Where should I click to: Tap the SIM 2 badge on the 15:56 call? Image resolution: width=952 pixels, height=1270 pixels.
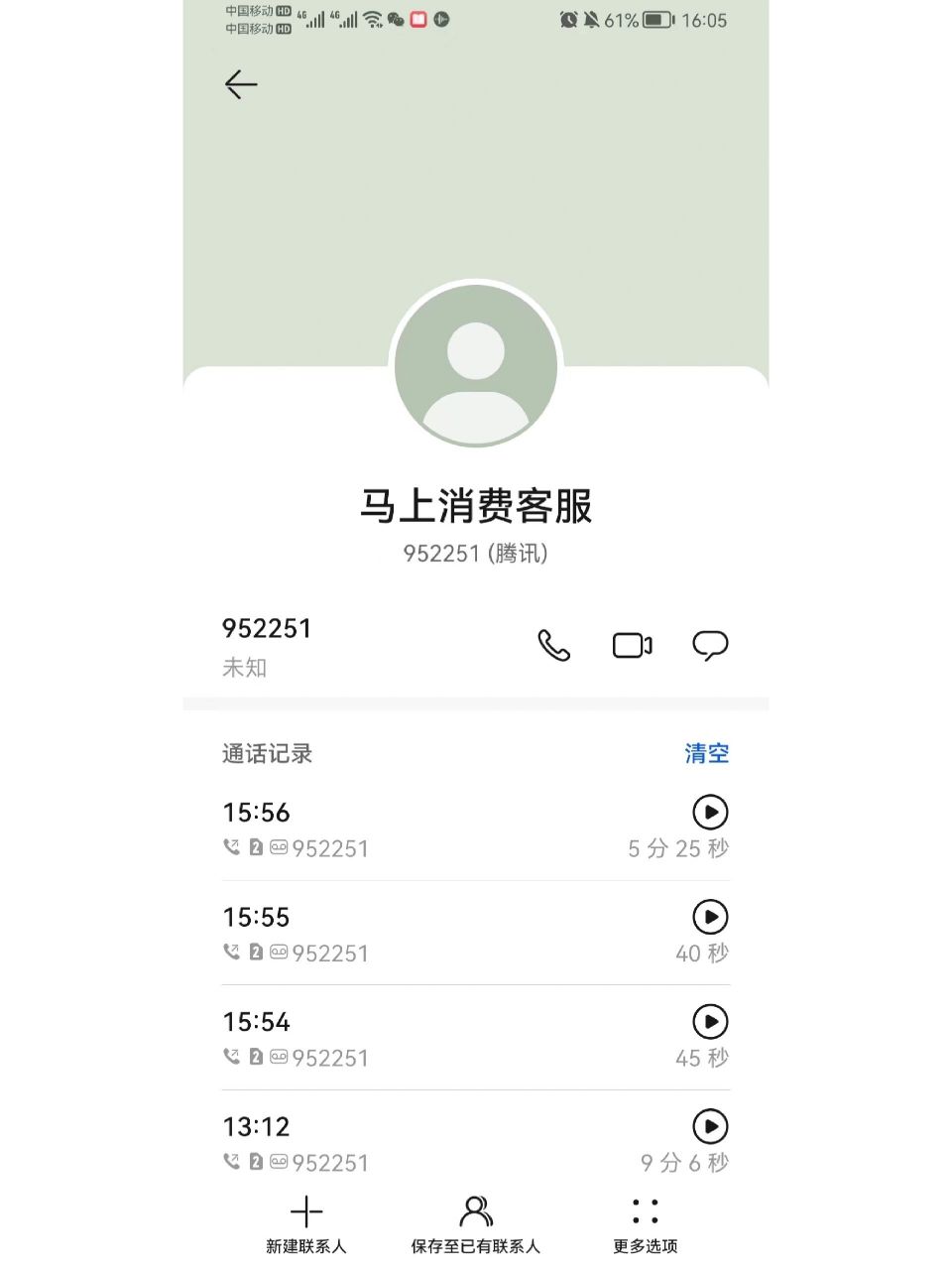pyautogui.click(x=256, y=848)
